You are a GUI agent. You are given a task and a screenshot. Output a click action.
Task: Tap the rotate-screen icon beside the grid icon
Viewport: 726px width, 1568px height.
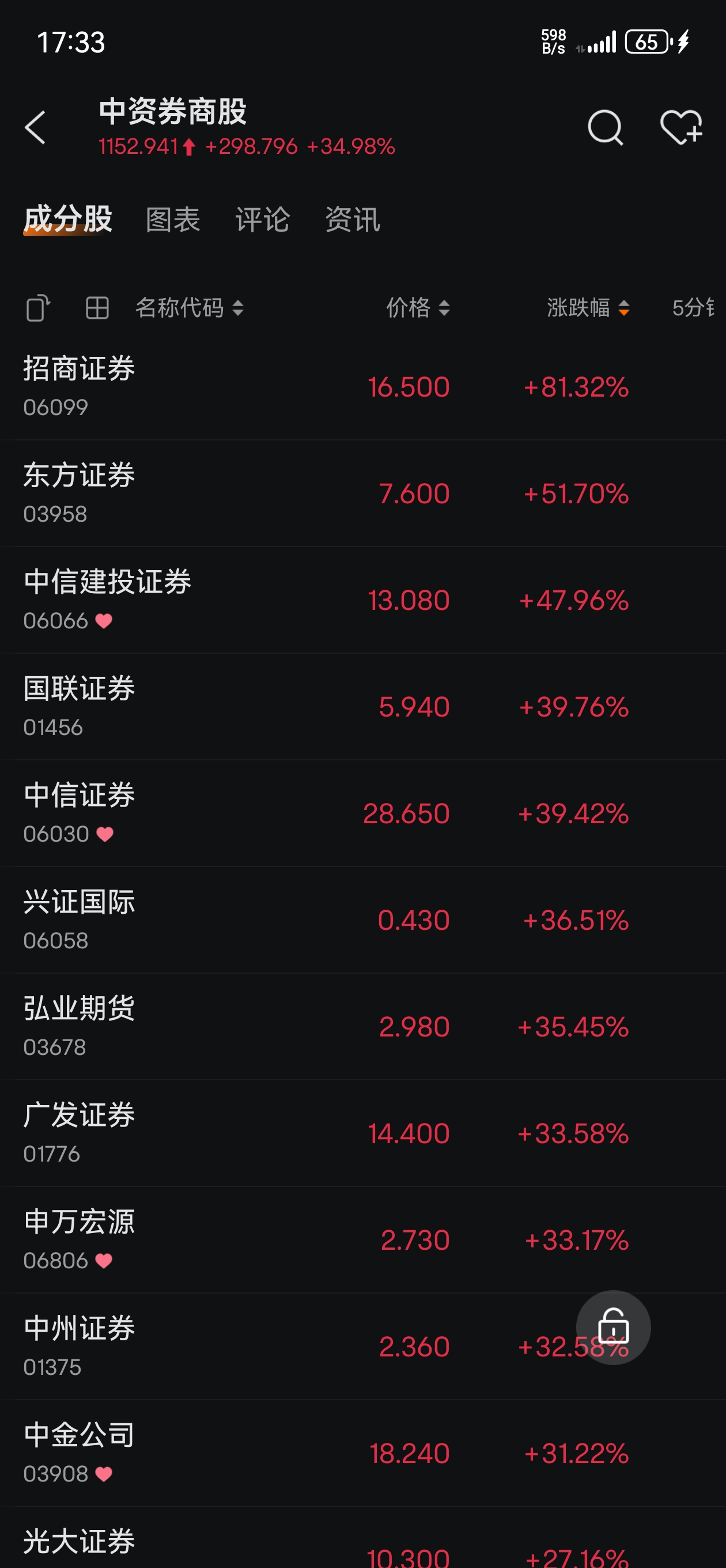(37, 307)
